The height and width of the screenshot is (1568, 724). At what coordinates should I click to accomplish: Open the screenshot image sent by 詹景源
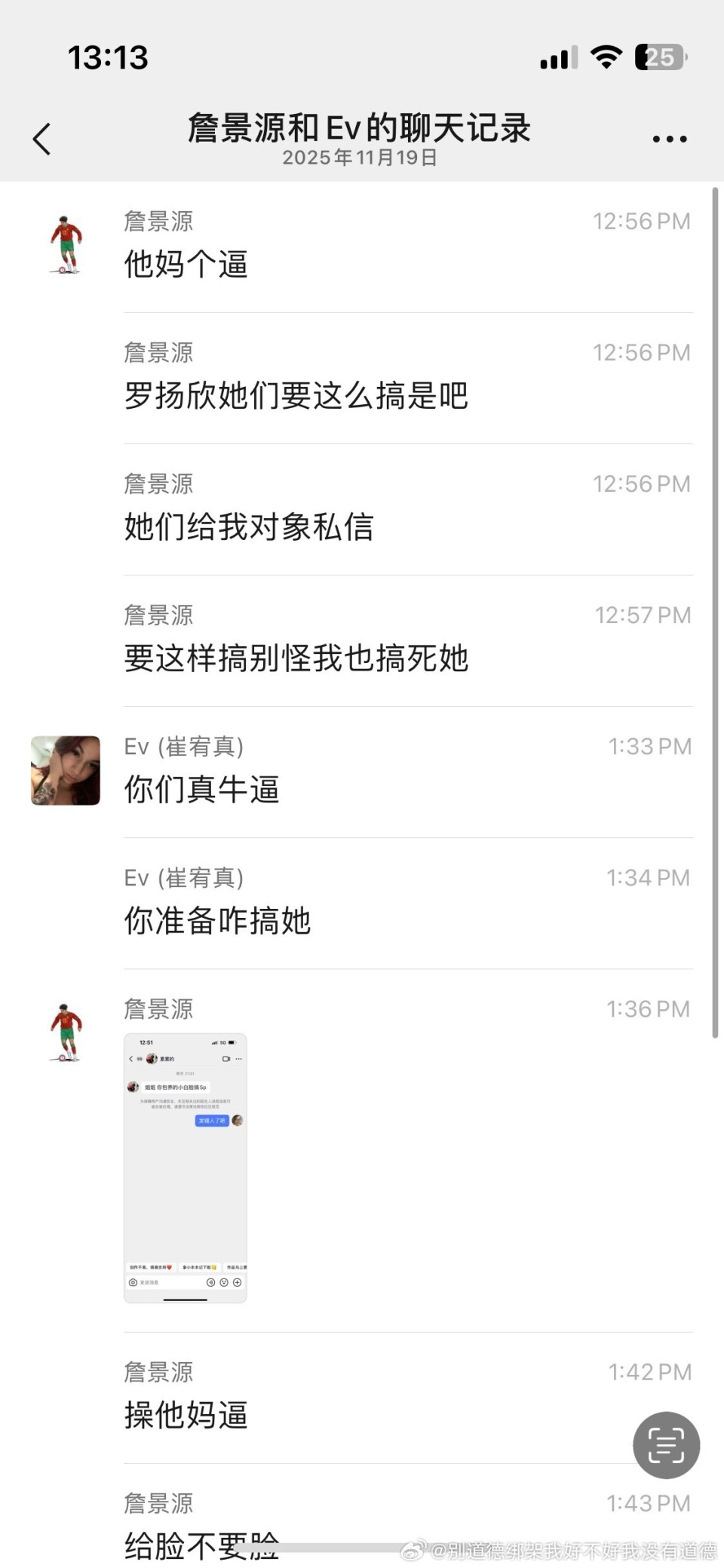coord(186,1168)
